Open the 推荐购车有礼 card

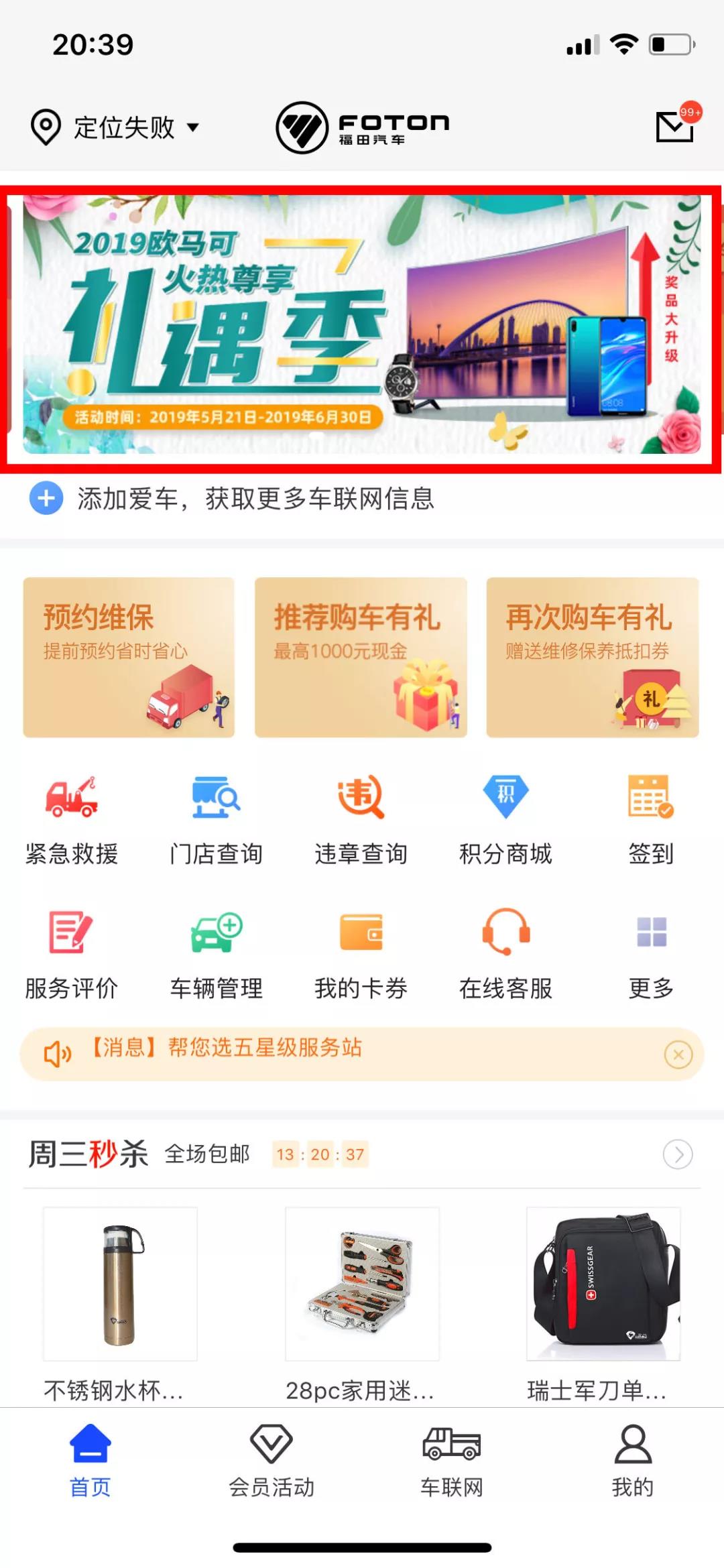(361, 657)
